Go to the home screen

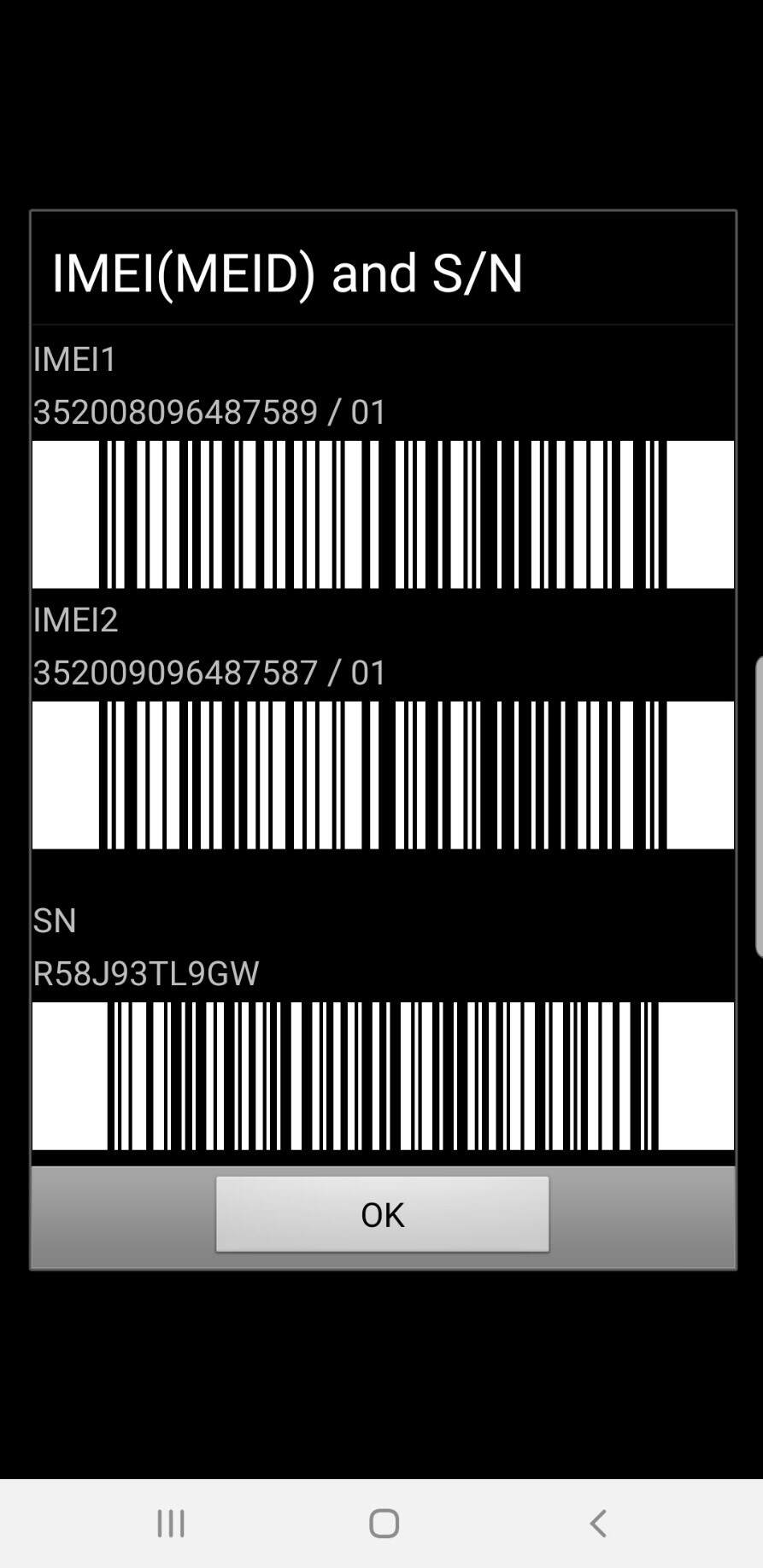click(x=384, y=1523)
